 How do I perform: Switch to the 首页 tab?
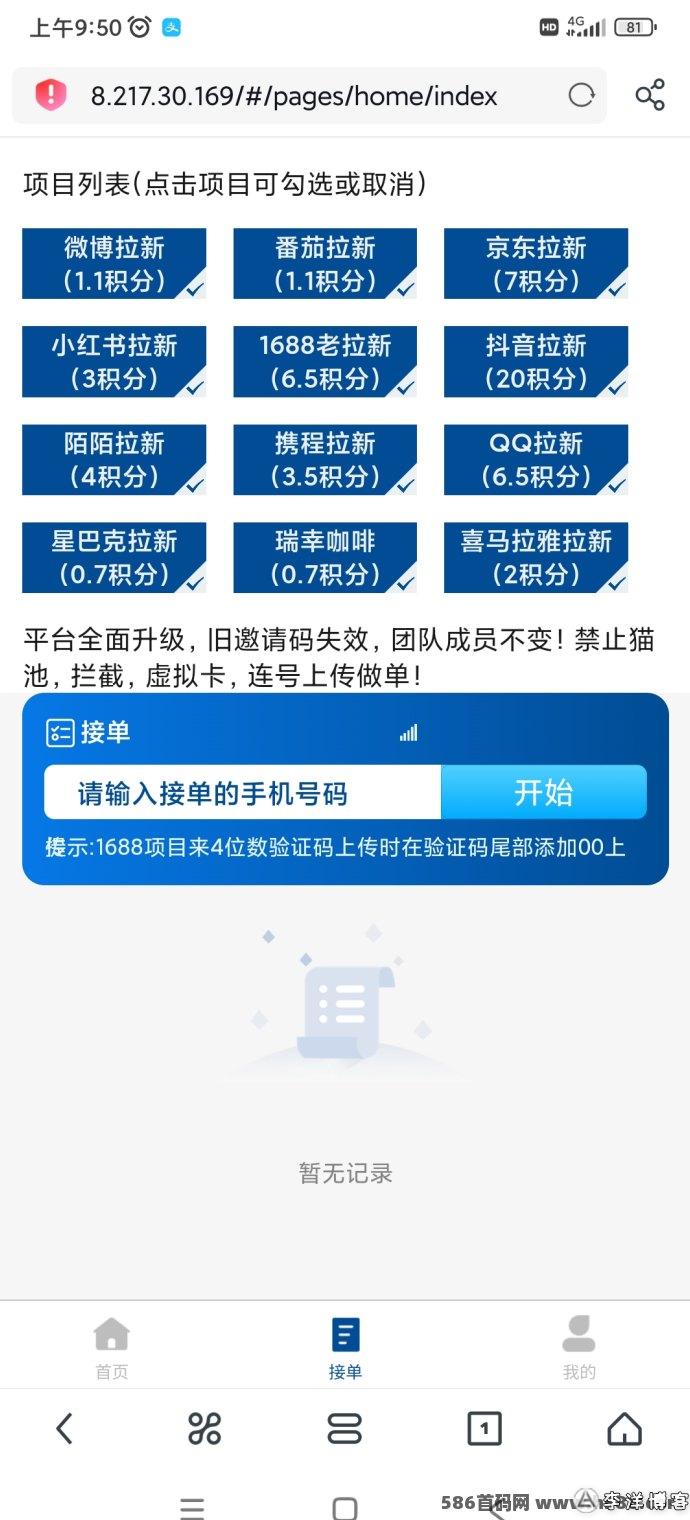(x=112, y=1348)
